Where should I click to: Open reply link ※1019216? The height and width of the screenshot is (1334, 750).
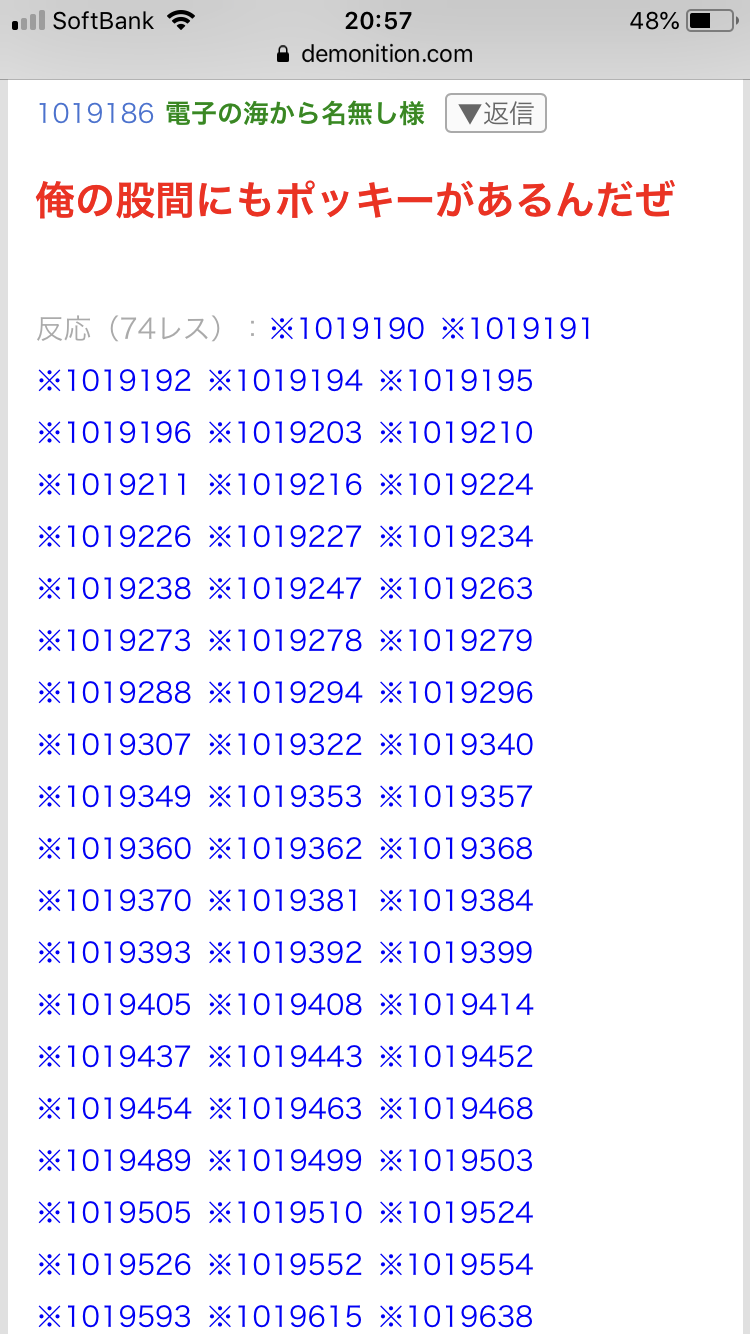[x=285, y=485]
